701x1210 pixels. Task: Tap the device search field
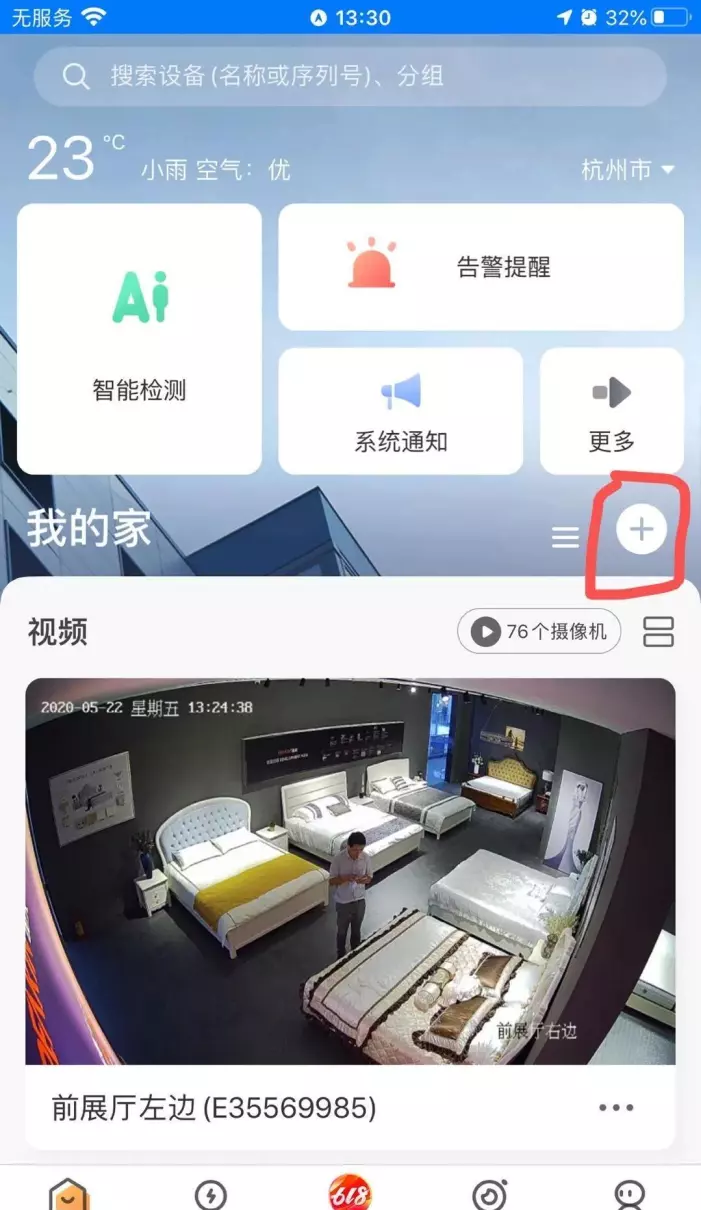350,76
